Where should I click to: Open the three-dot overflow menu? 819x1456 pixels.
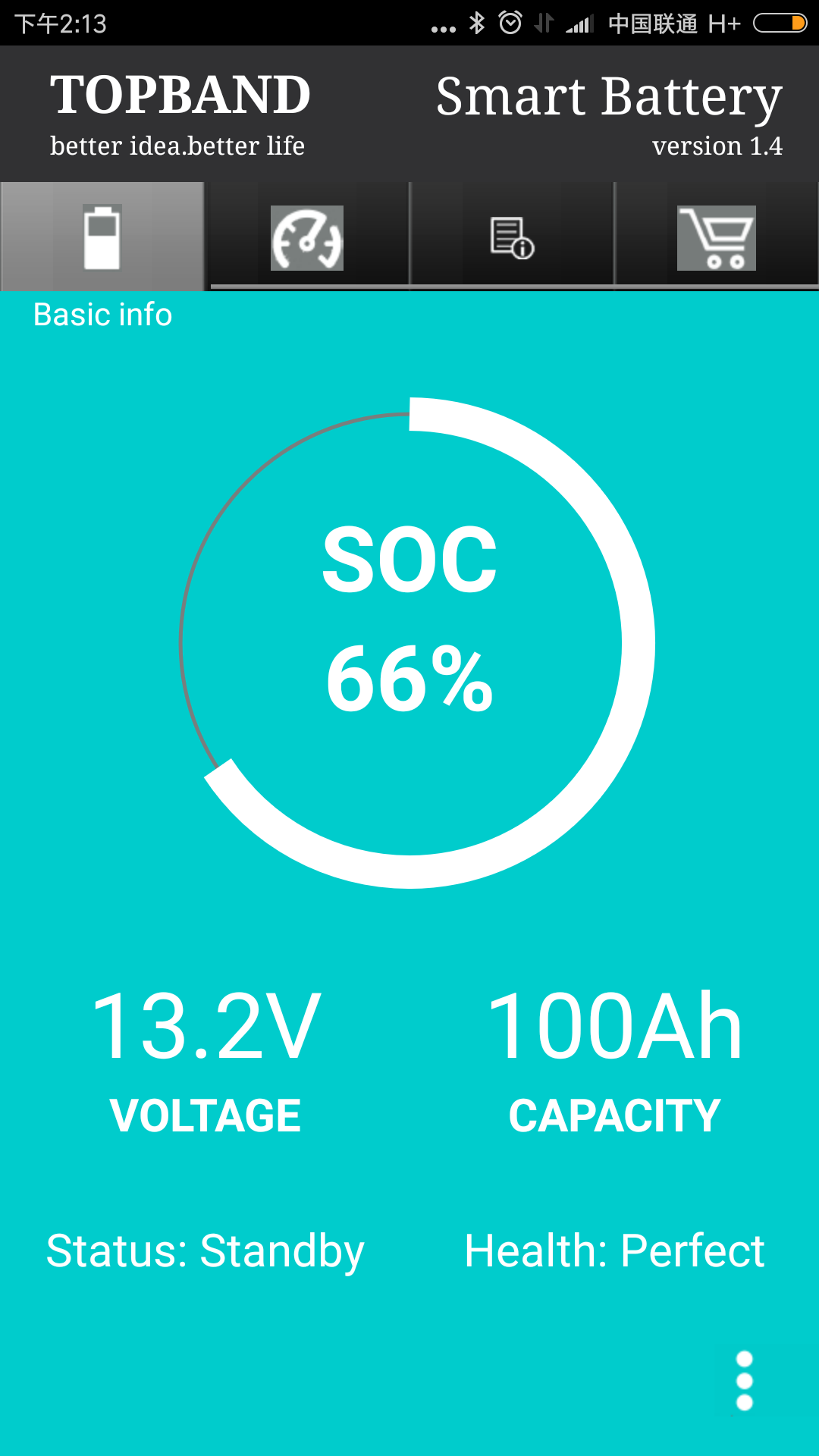click(744, 1380)
